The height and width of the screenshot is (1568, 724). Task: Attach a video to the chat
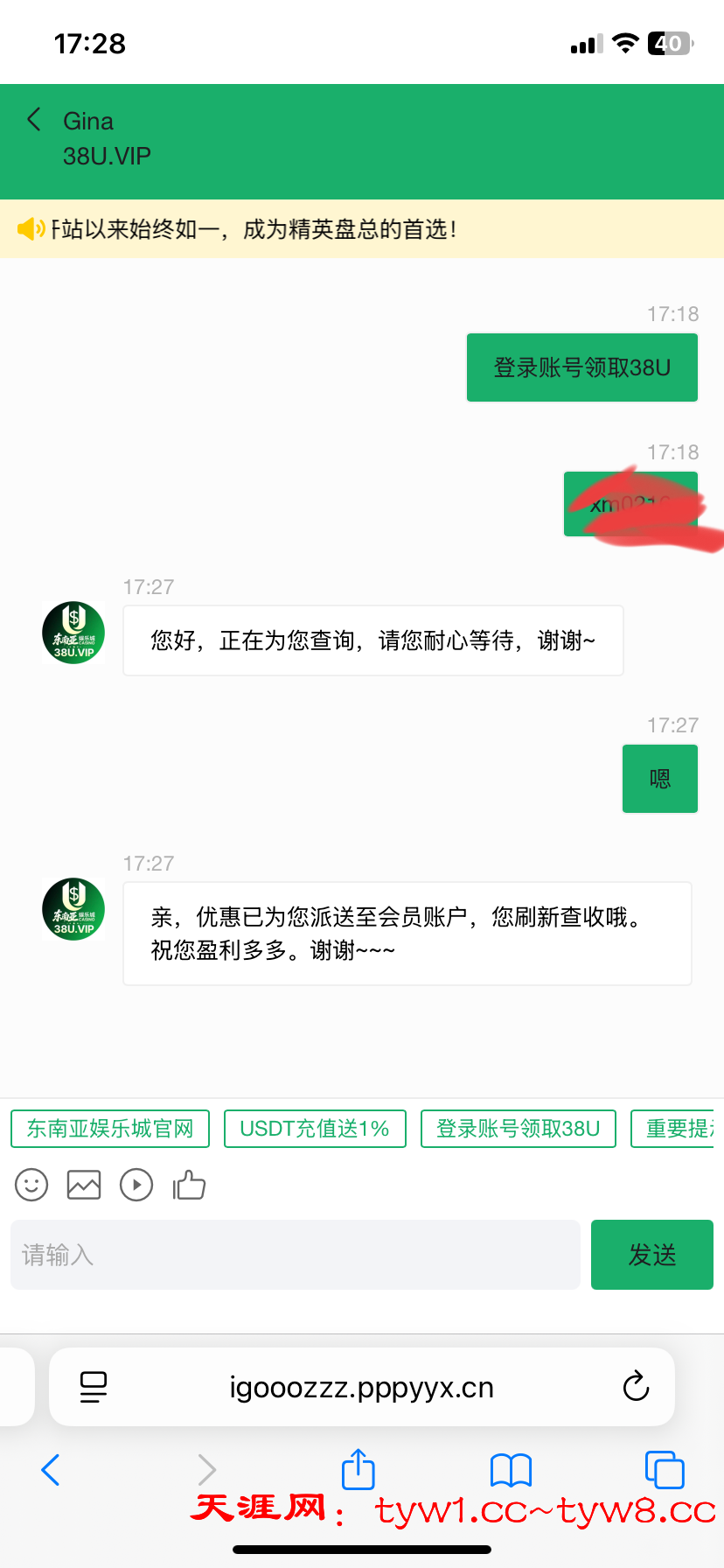(x=136, y=1185)
